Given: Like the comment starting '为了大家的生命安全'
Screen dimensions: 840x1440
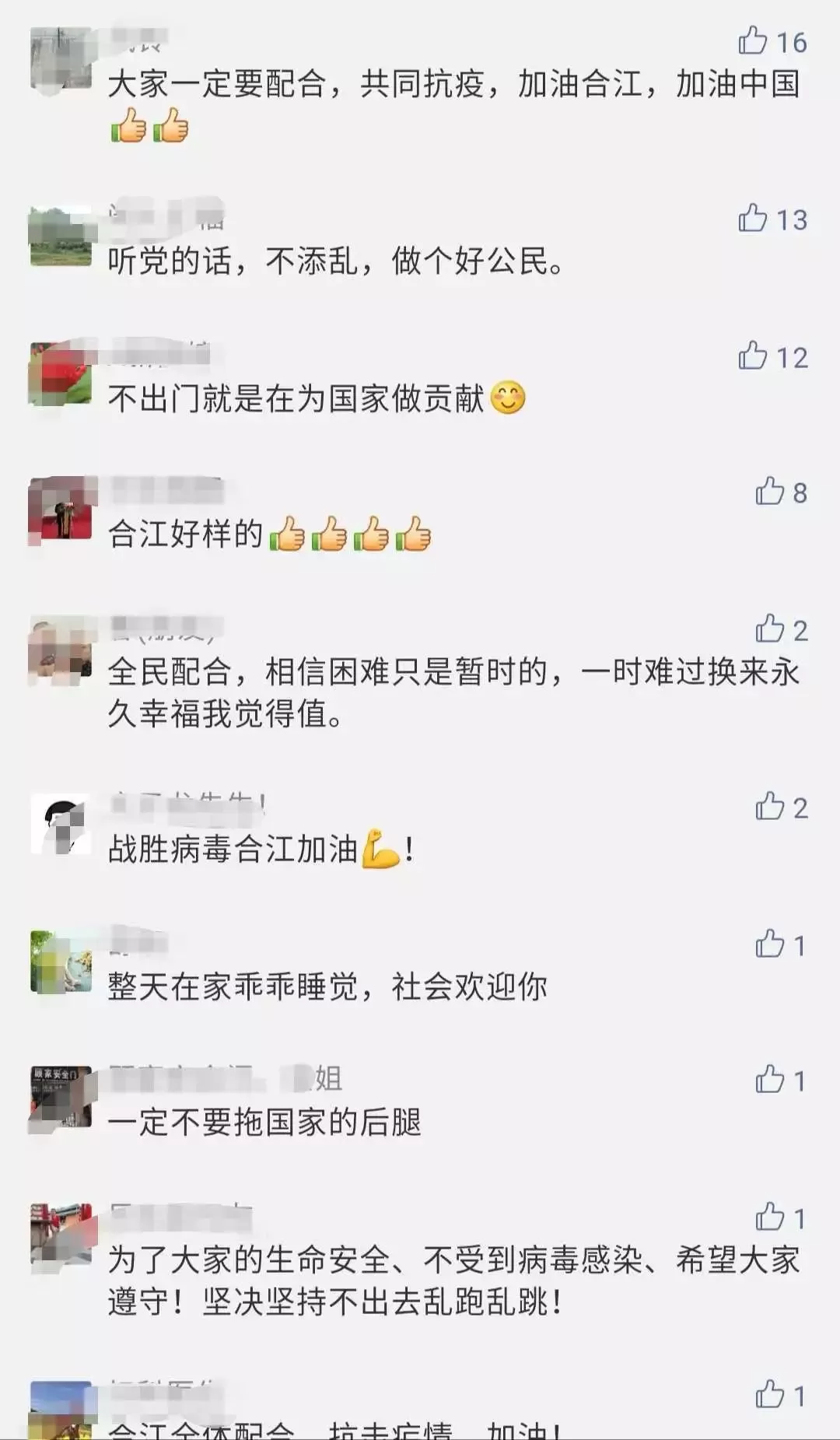Looking at the screenshot, I should pyautogui.click(x=770, y=1218).
